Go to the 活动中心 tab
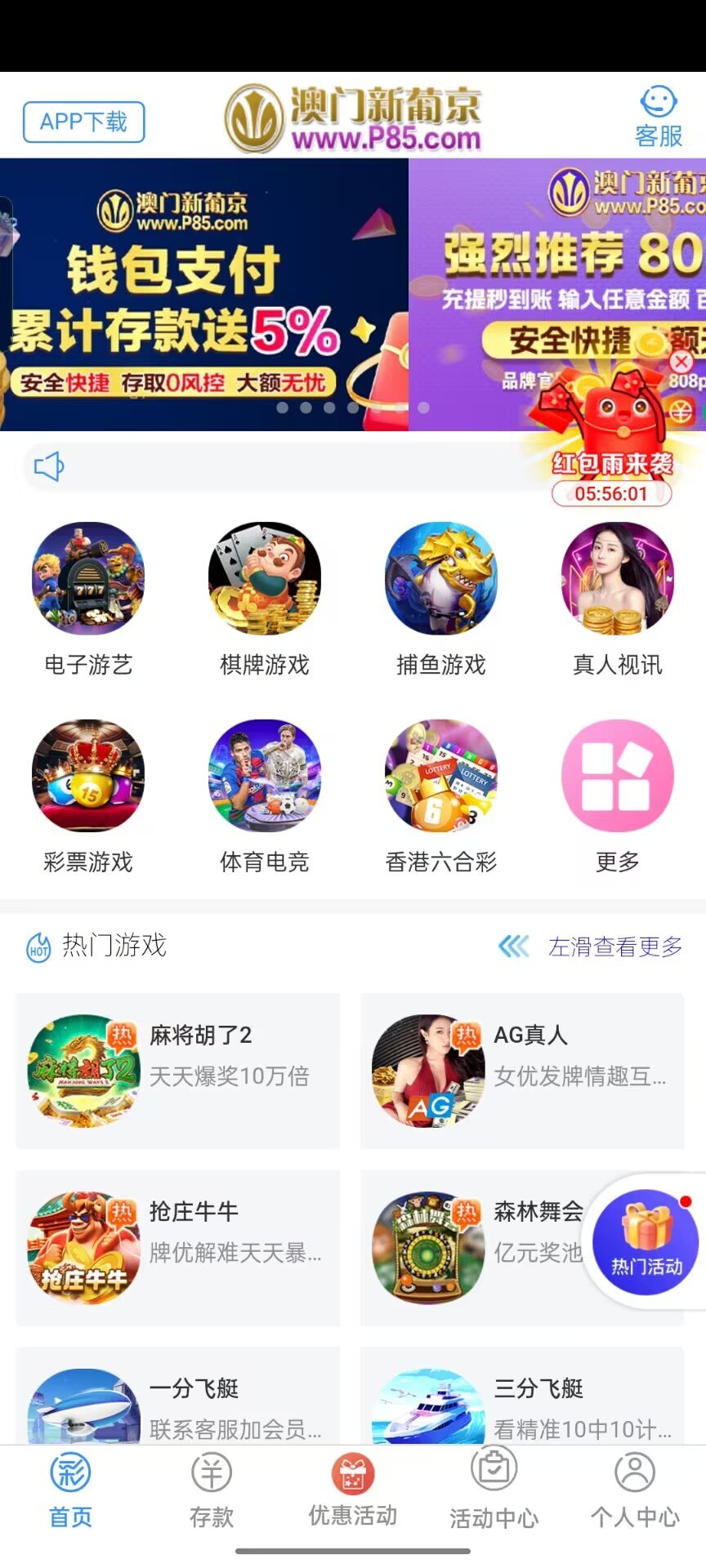 pos(494,1490)
